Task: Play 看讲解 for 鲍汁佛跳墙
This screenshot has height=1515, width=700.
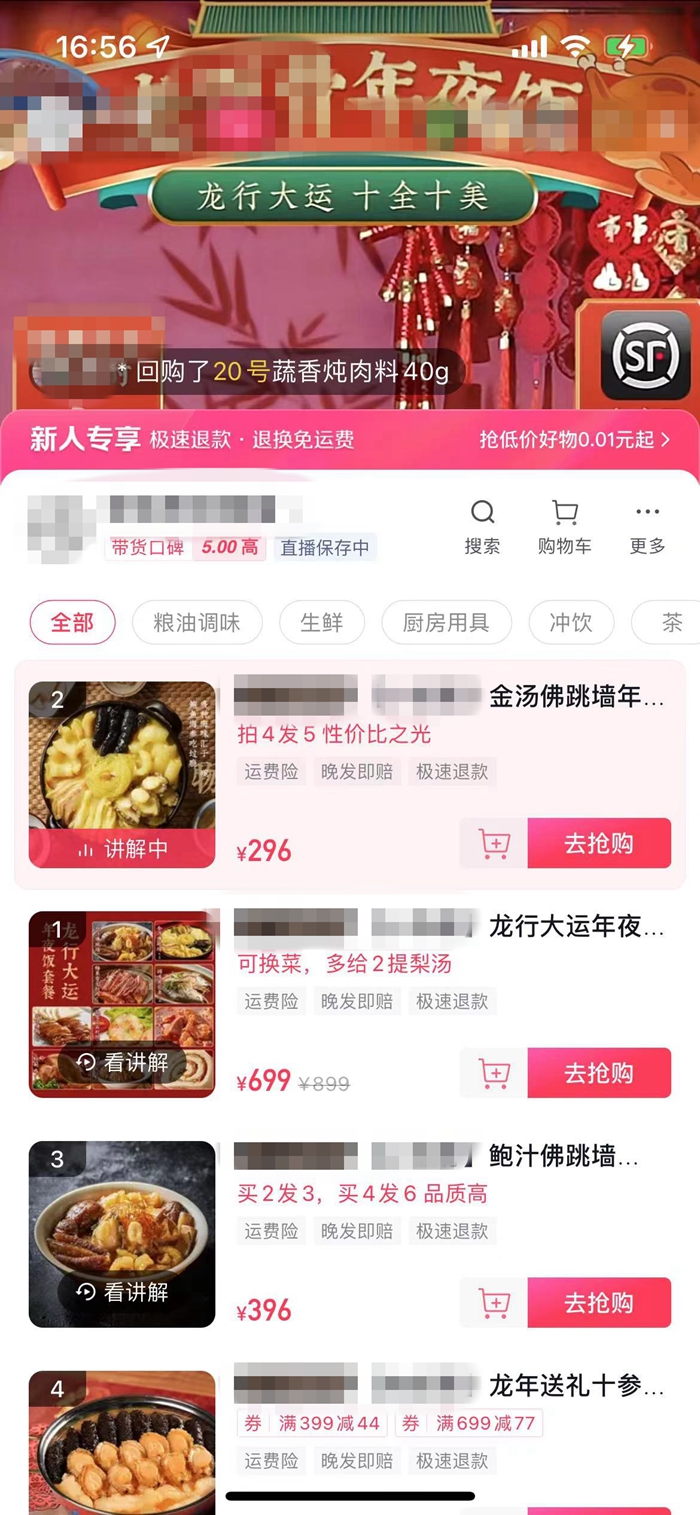Action: coord(122,1292)
